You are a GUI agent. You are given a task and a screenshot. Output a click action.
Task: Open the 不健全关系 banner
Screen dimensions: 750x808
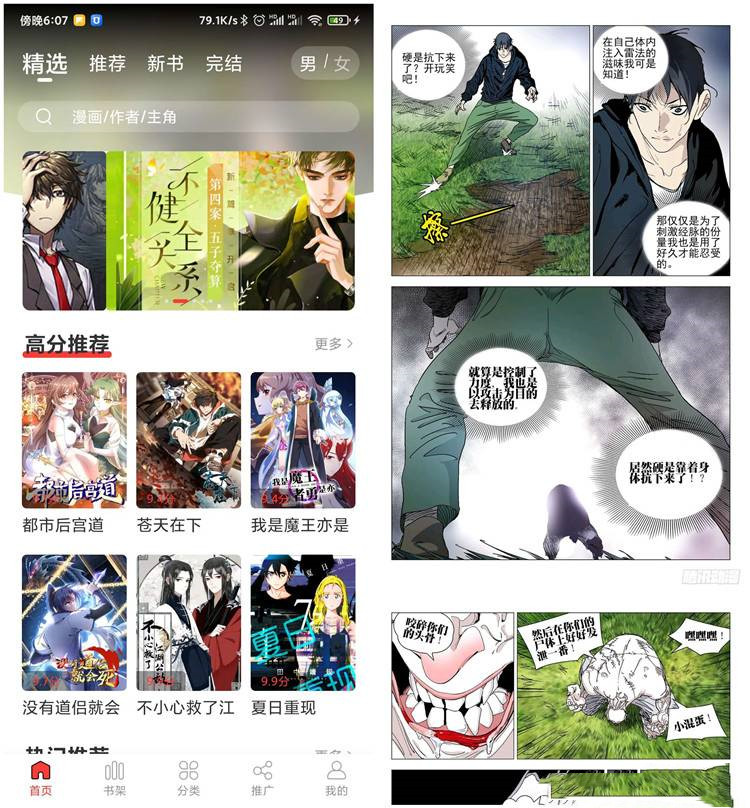230,230
